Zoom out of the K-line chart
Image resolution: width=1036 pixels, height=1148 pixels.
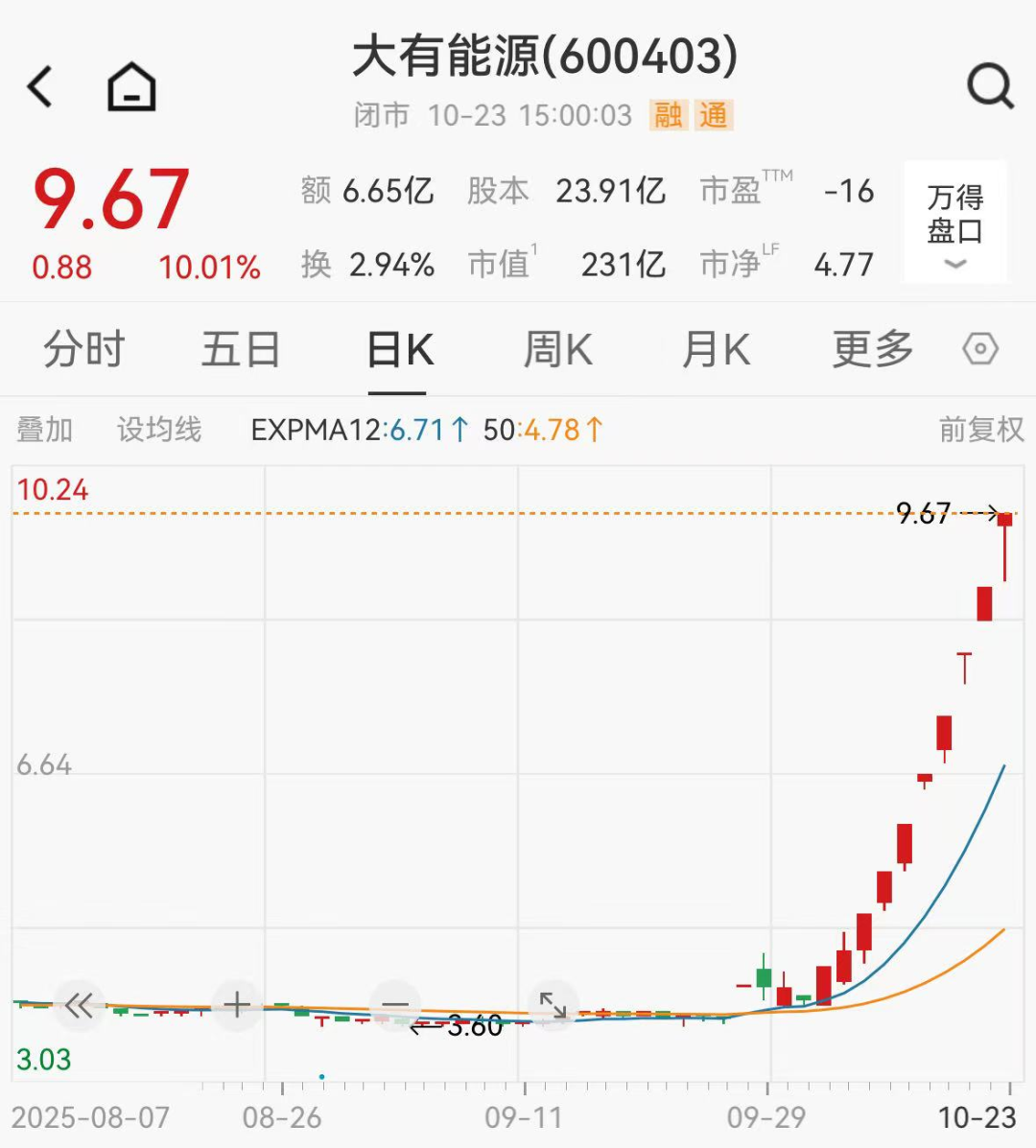395,1005
